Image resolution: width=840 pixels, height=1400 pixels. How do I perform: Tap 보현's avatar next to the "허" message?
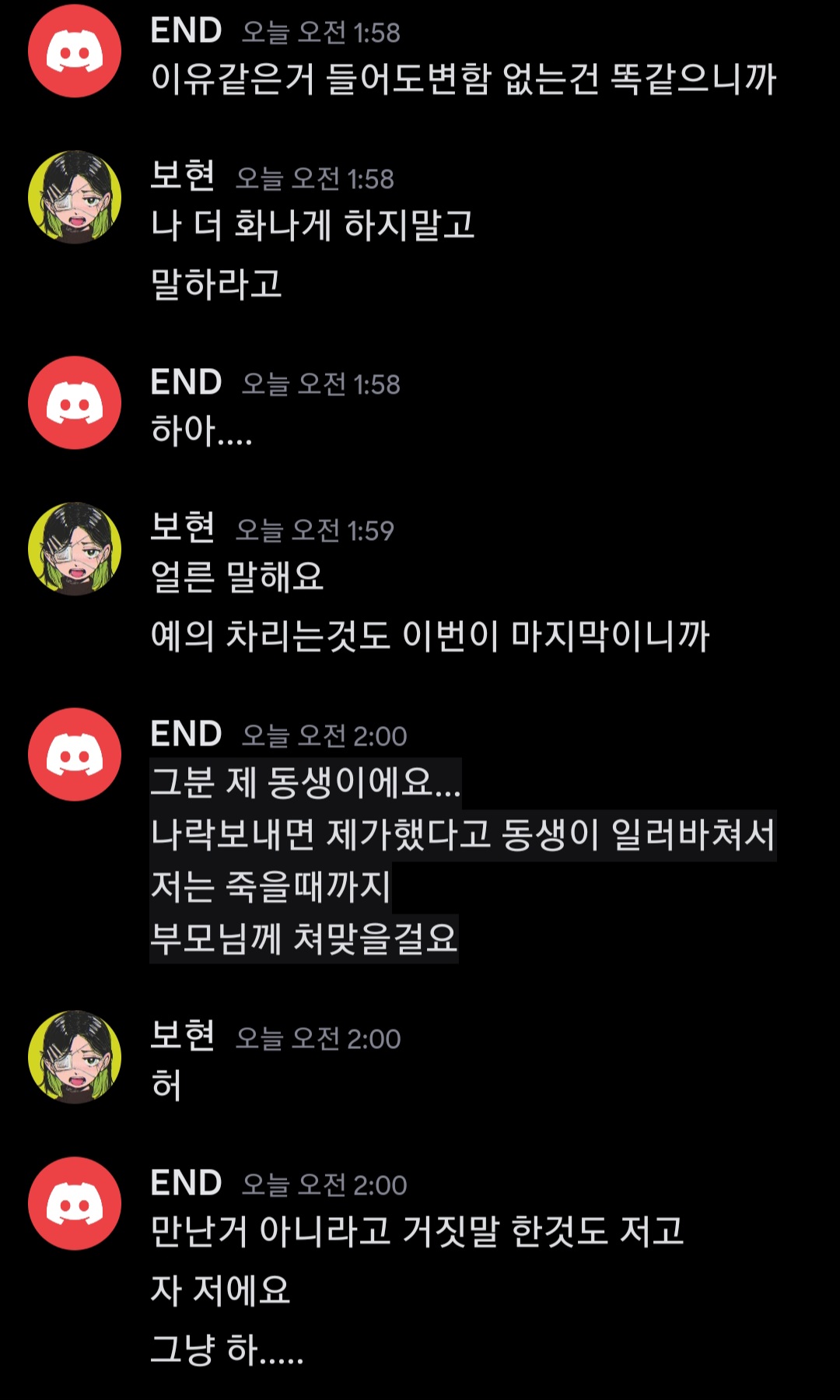[75, 1057]
